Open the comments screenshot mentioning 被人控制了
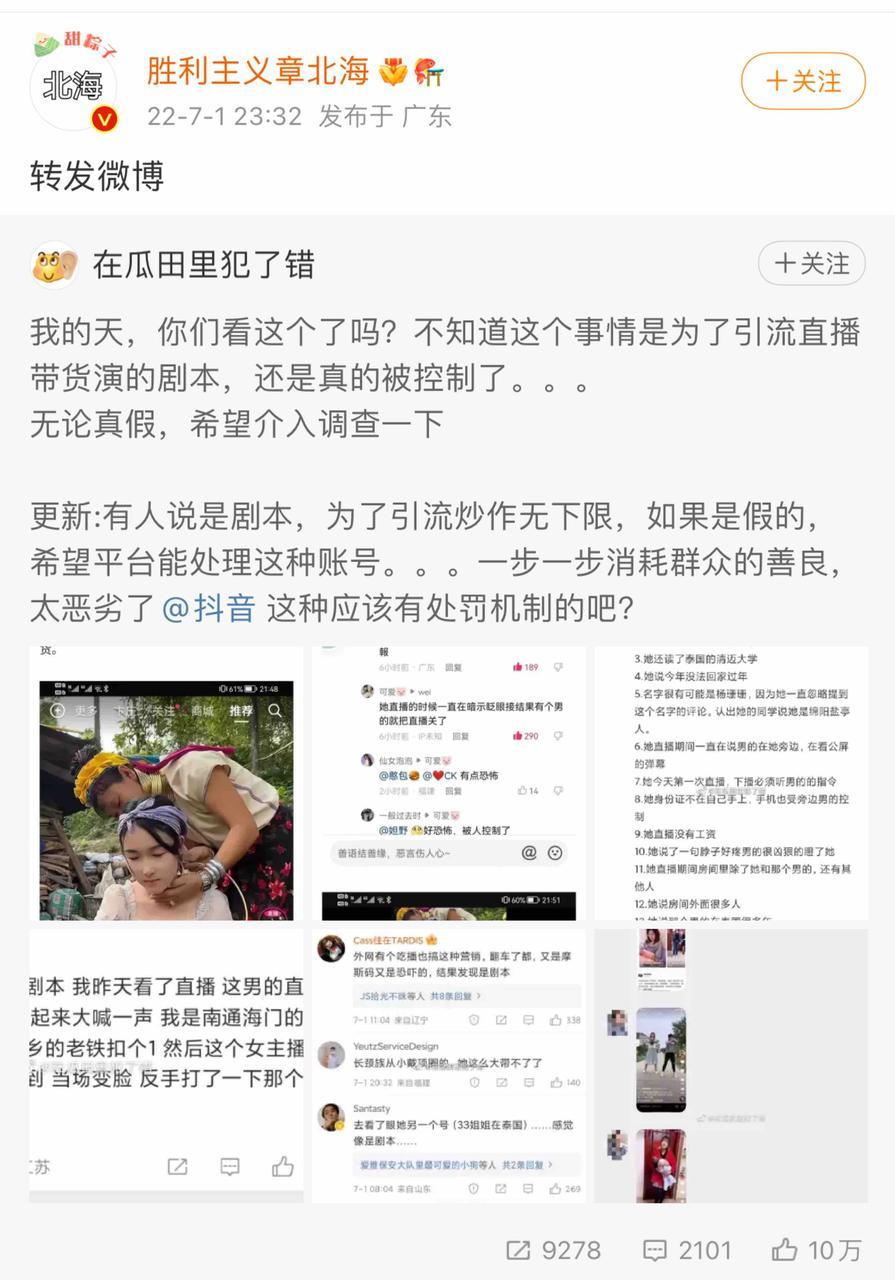Viewport: 895px width, 1280px height. pos(448,783)
